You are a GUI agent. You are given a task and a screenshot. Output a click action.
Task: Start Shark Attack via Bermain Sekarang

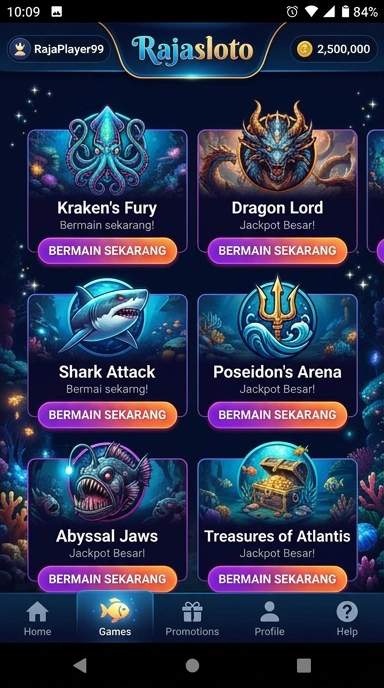[108, 415]
